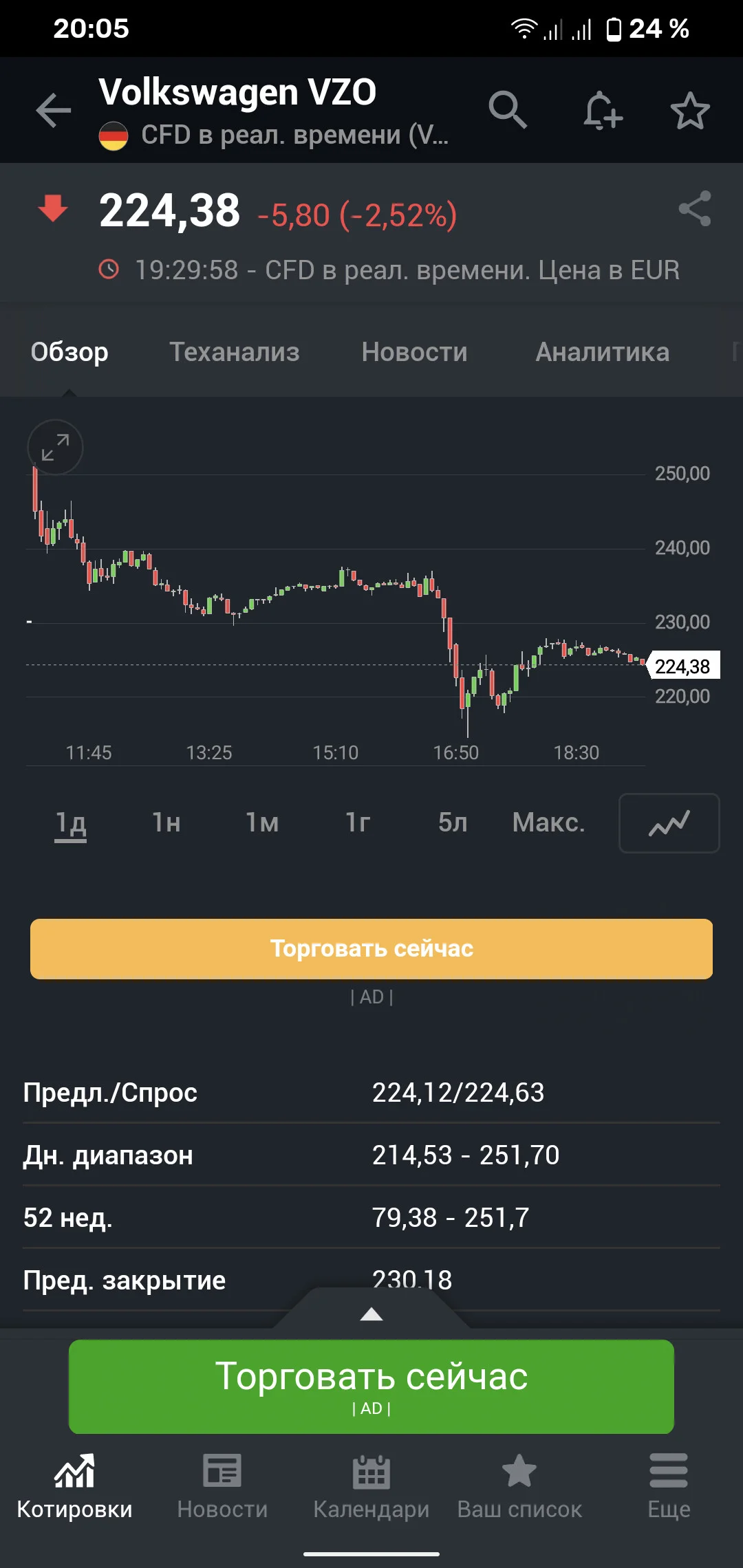Share this Volkswagen quote
Screen dimensions: 743x1568
click(x=695, y=208)
